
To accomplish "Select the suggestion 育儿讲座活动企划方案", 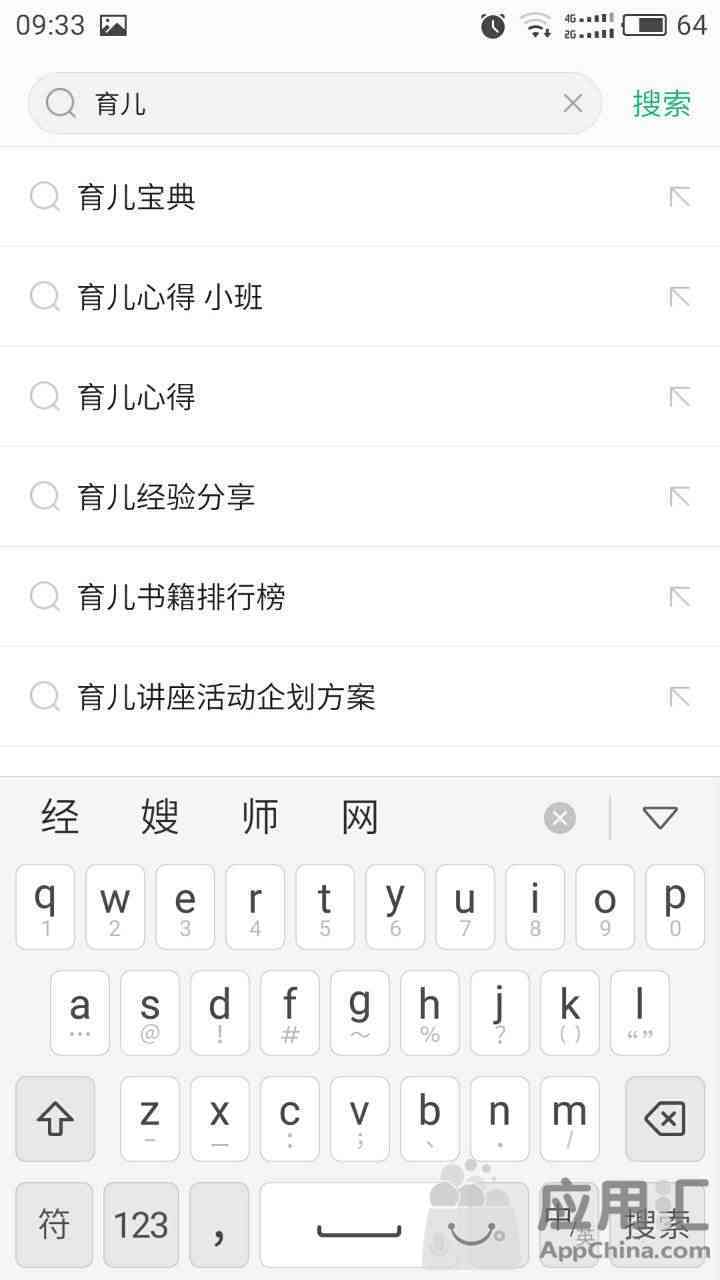I will point(360,697).
